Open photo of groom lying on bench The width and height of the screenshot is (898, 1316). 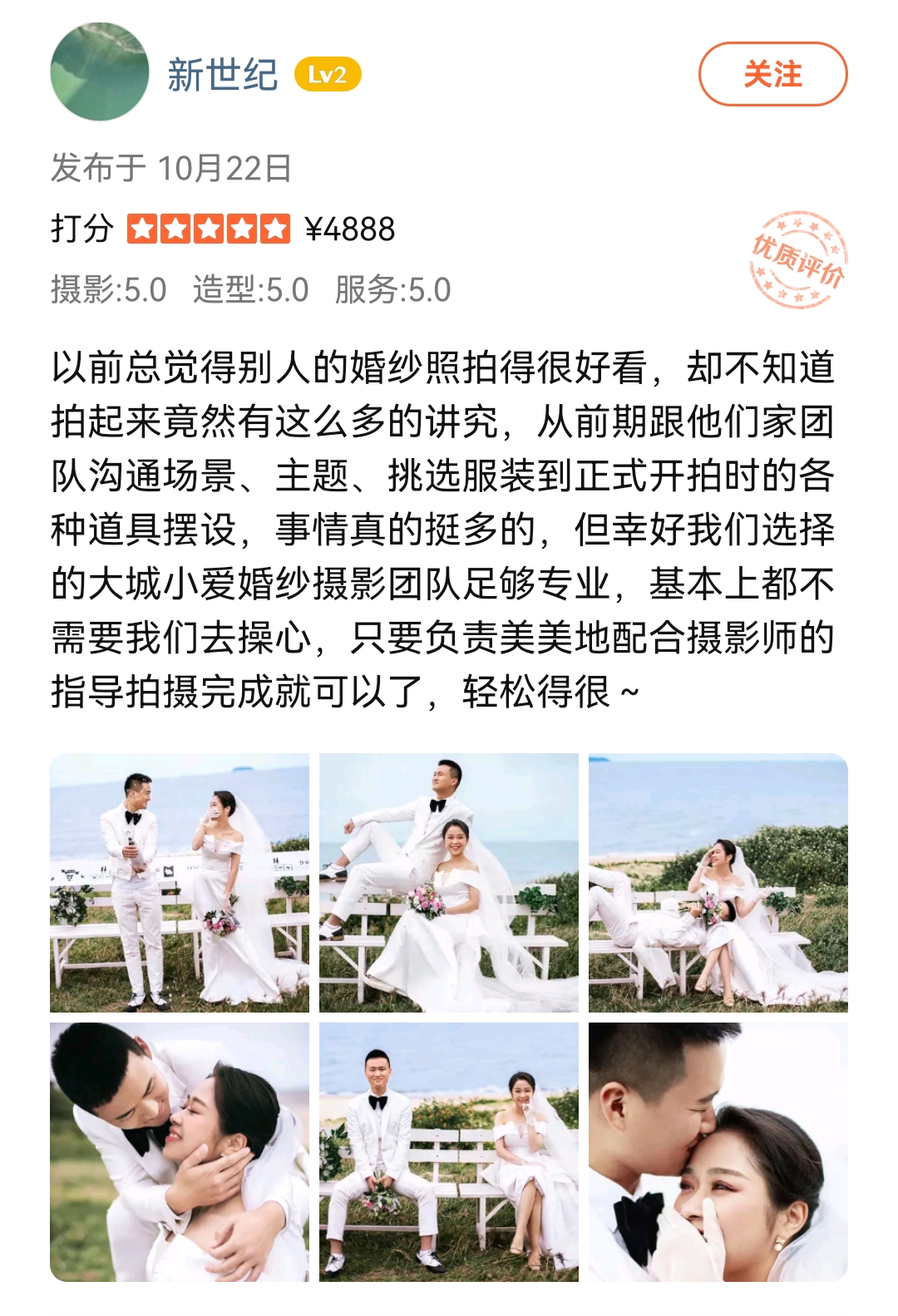pyautogui.click(x=718, y=882)
